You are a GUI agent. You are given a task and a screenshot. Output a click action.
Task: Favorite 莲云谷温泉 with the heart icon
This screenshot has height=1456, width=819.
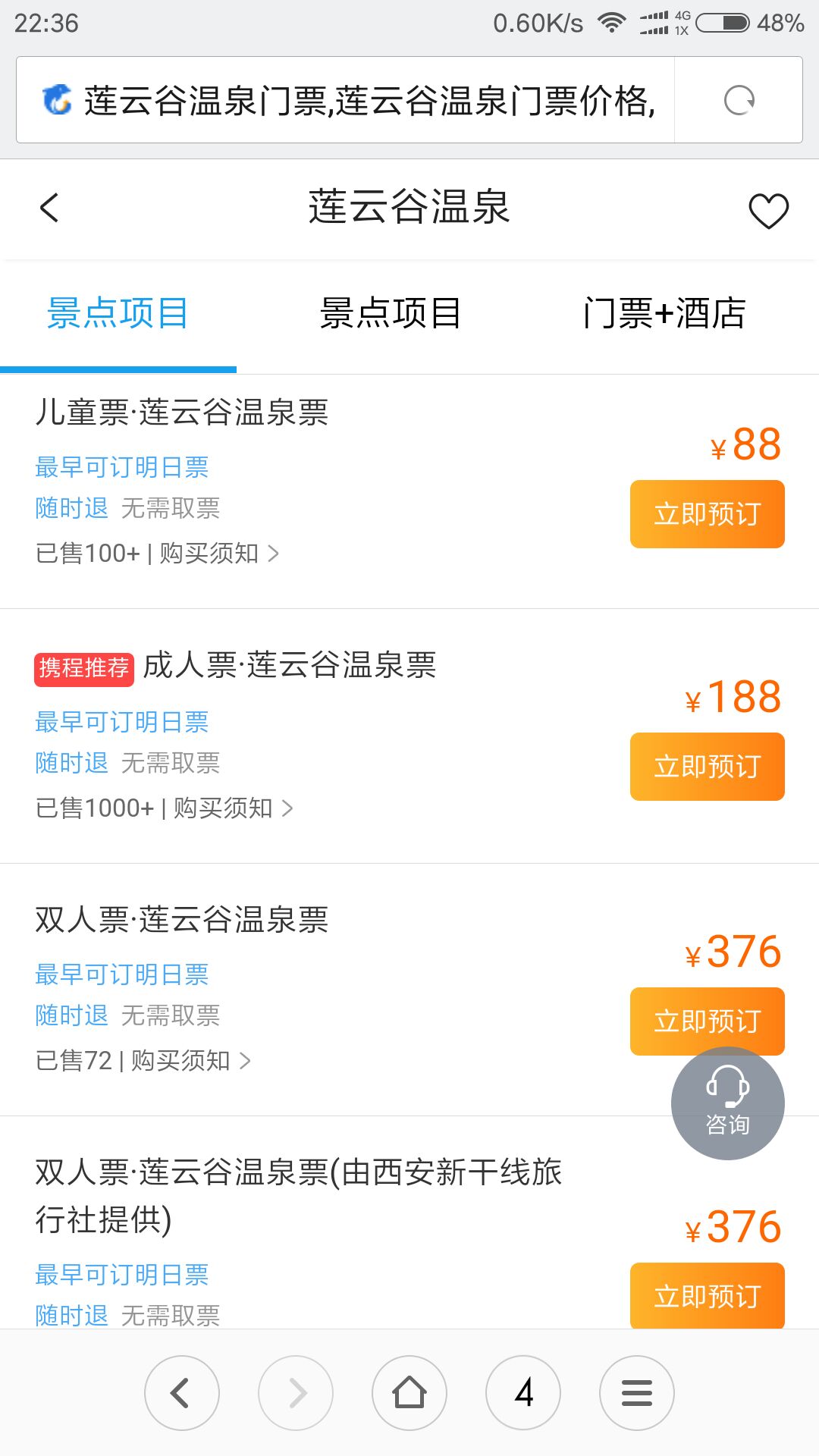pyautogui.click(x=768, y=211)
